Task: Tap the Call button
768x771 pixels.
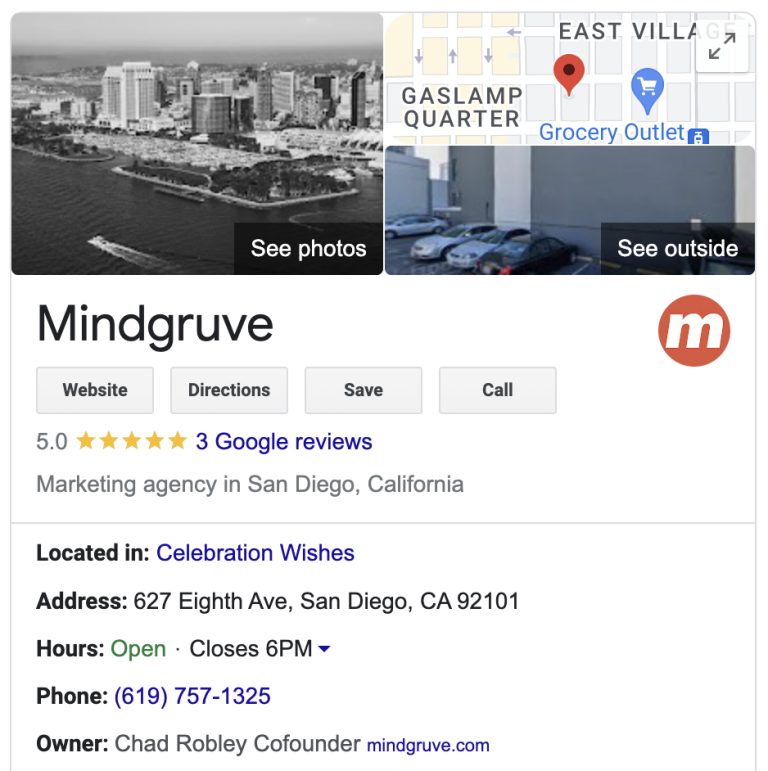Action: point(497,390)
